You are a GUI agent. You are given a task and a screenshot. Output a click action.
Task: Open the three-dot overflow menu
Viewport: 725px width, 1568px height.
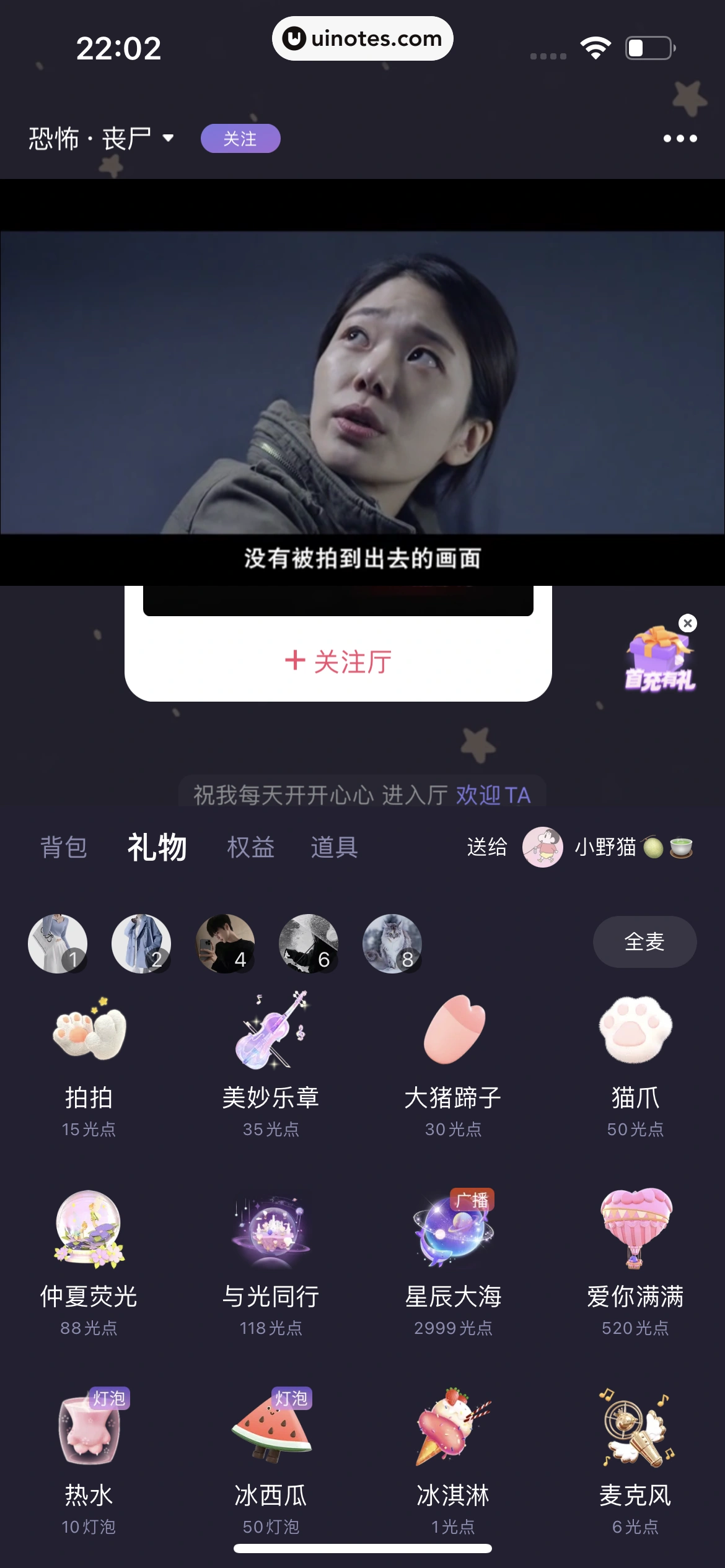point(680,139)
